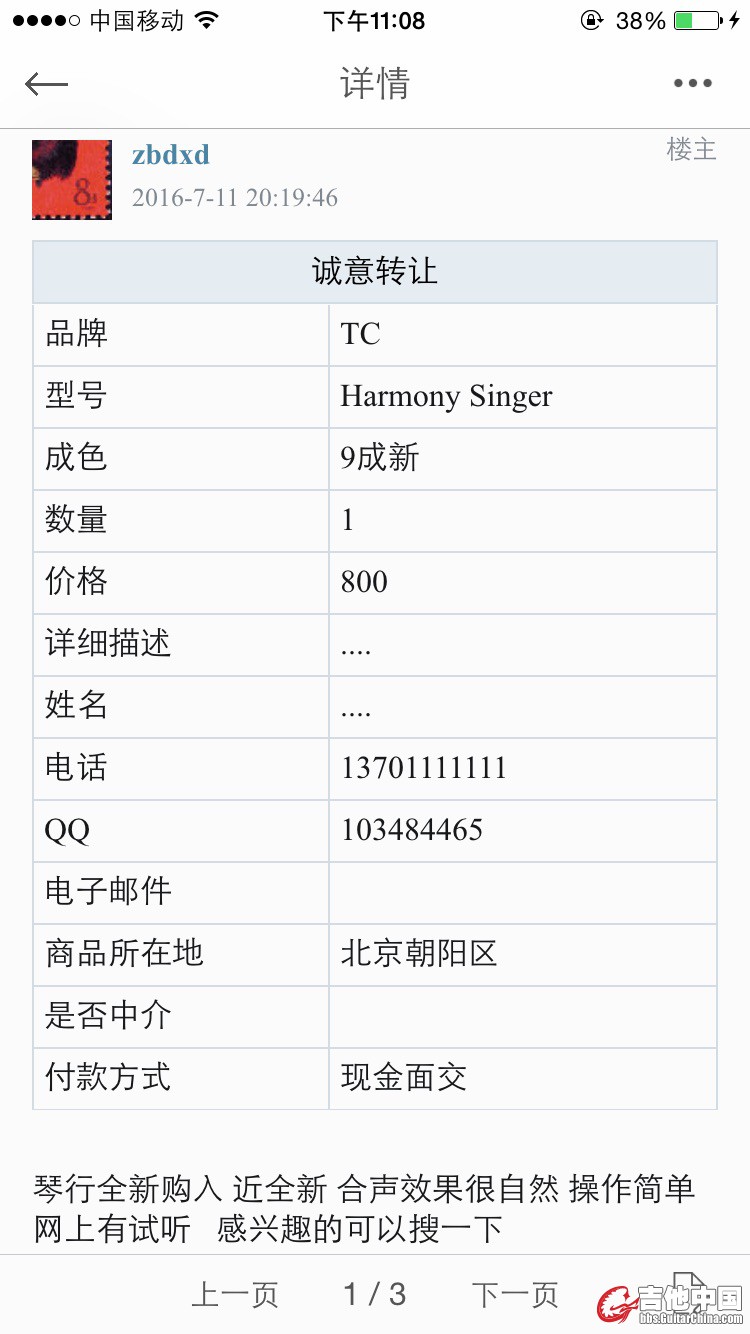750x1334 pixels.
Task: Open the three-dot overflow menu
Action: point(692,84)
